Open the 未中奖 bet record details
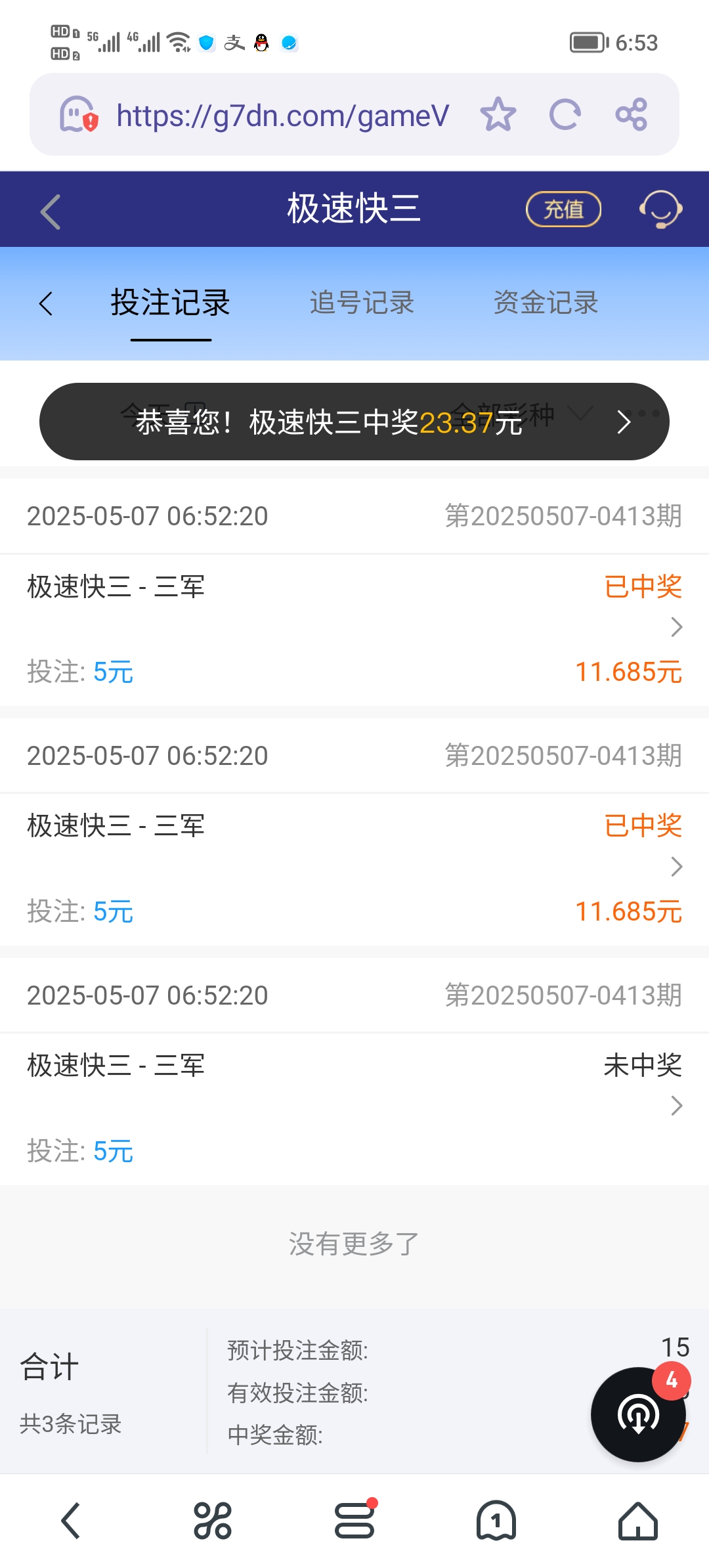The image size is (709, 1568). [677, 1106]
